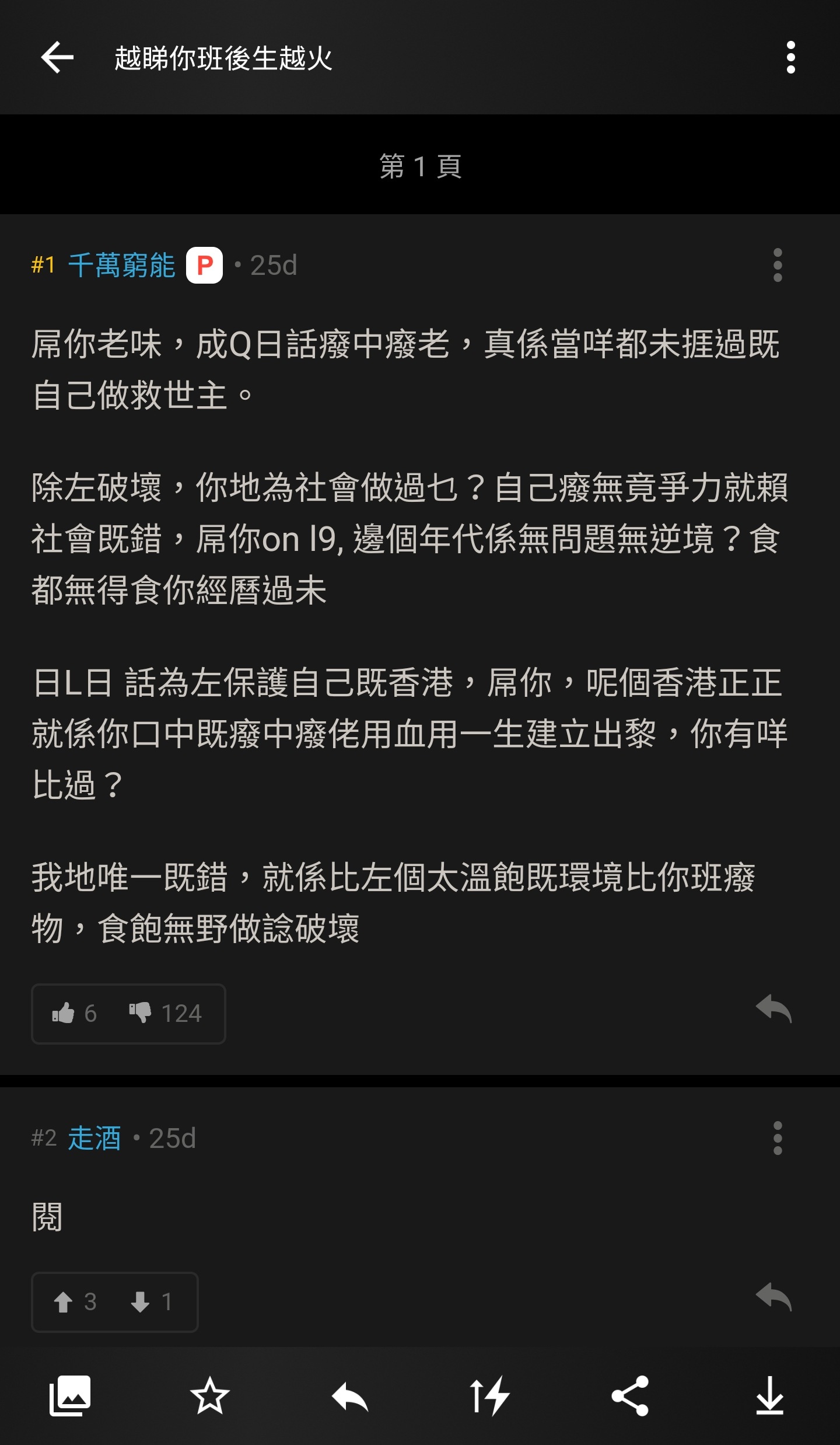
Task: Bookmark this thread with the star icon
Action: 210,1396
